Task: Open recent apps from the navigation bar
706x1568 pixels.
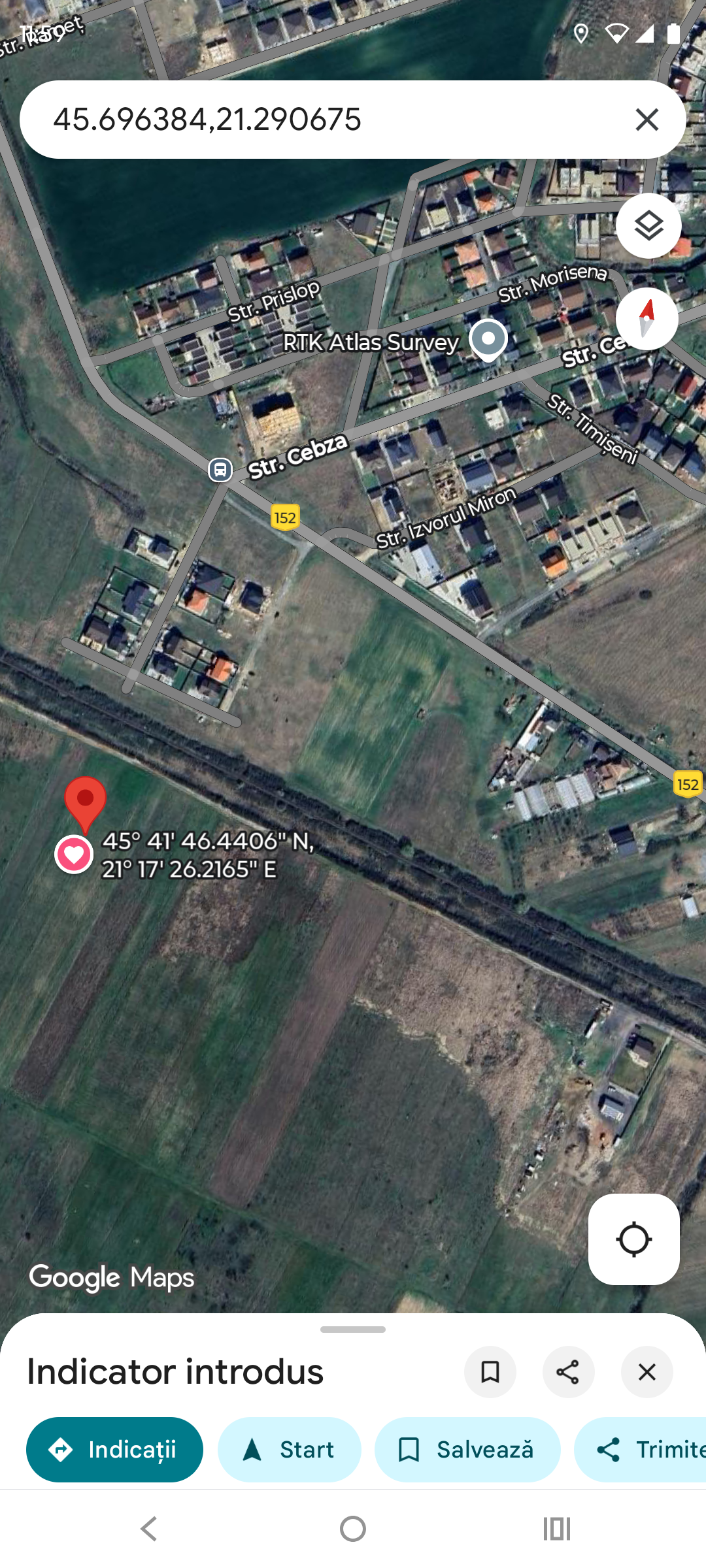Action: 556,1529
